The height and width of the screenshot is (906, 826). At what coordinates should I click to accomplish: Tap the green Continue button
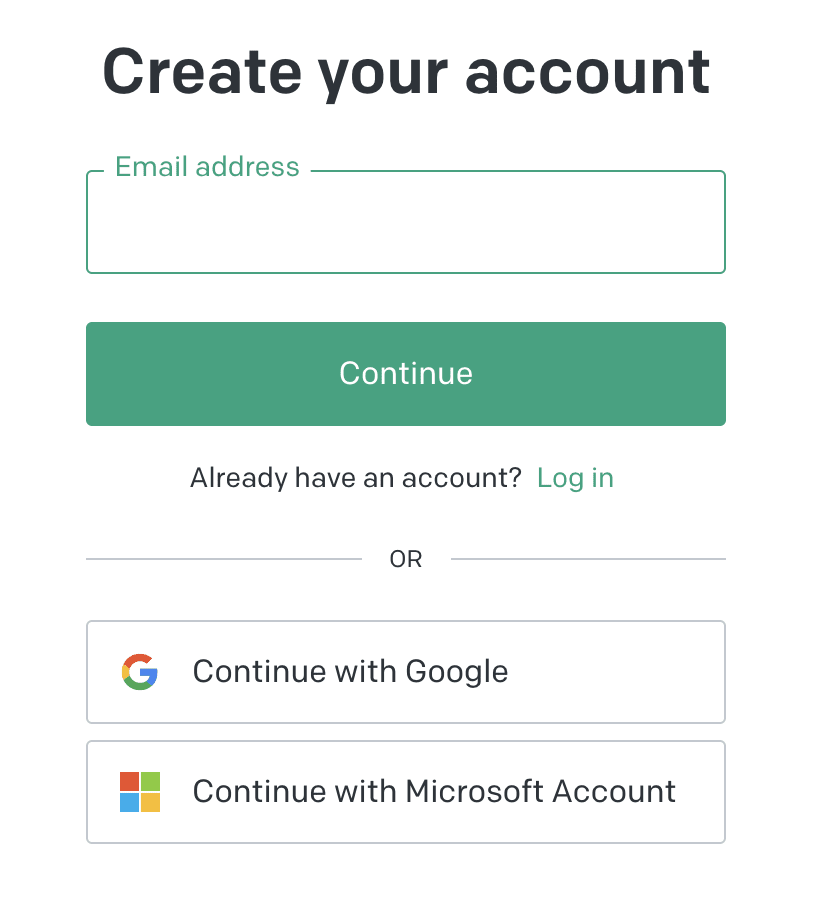click(405, 374)
